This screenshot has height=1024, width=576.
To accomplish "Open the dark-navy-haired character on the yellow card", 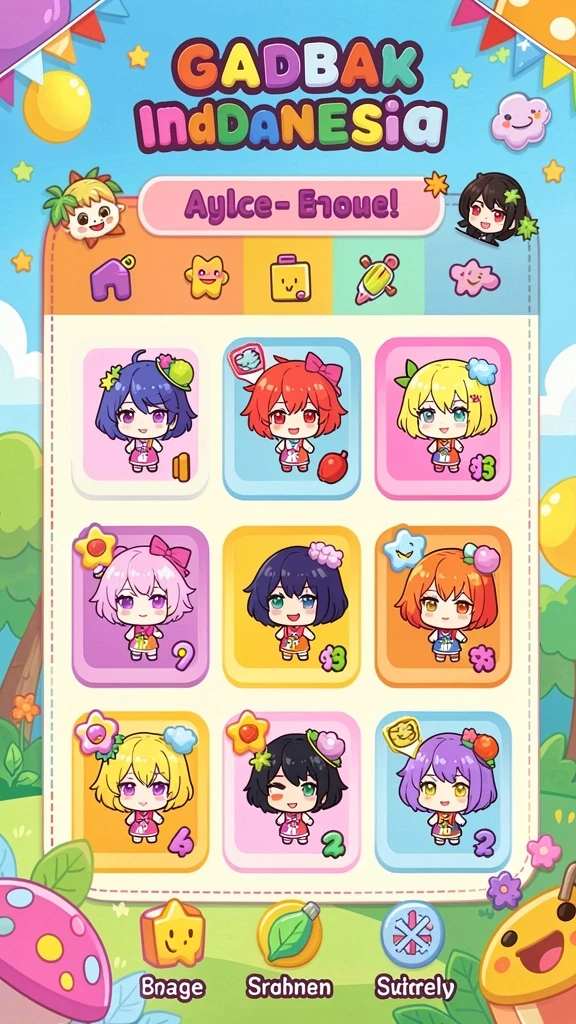I will (x=291, y=606).
